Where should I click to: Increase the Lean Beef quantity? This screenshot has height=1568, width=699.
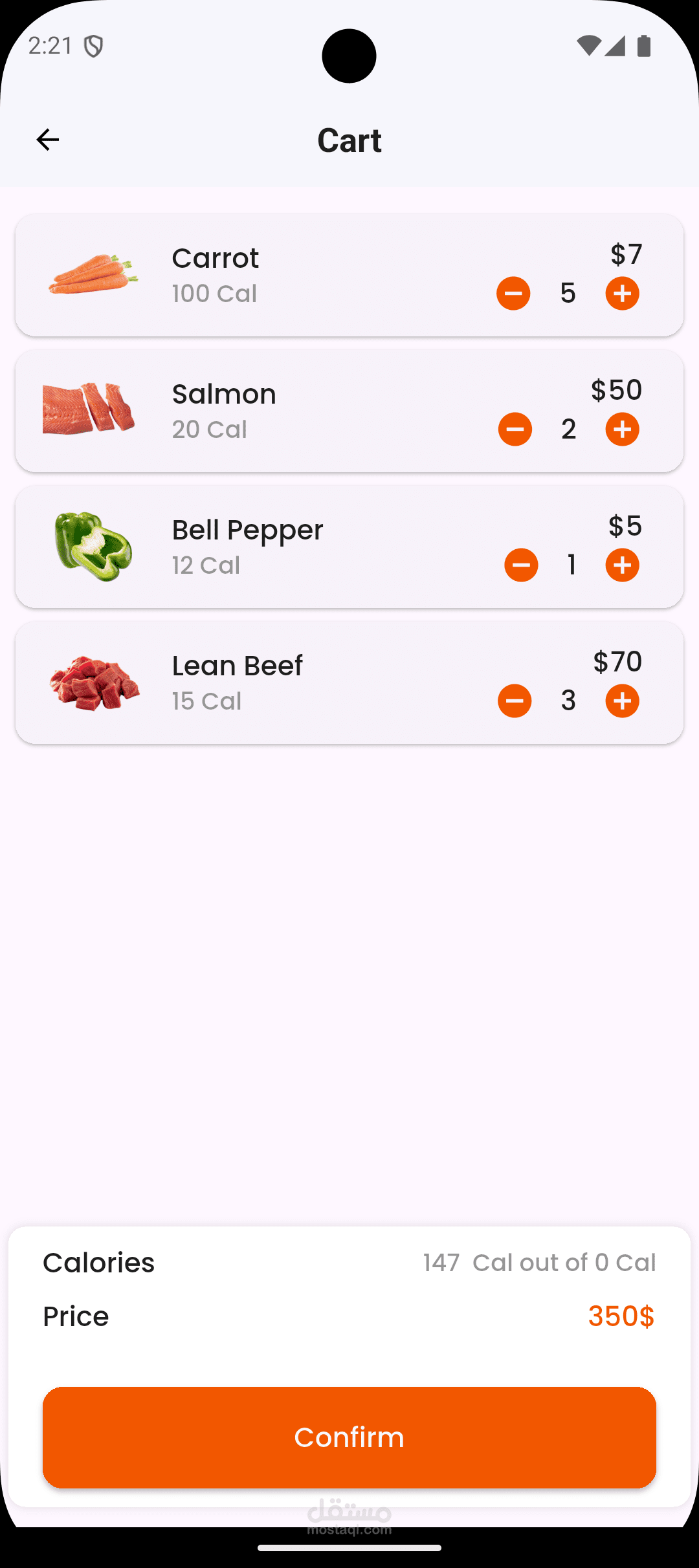[622, 701]
